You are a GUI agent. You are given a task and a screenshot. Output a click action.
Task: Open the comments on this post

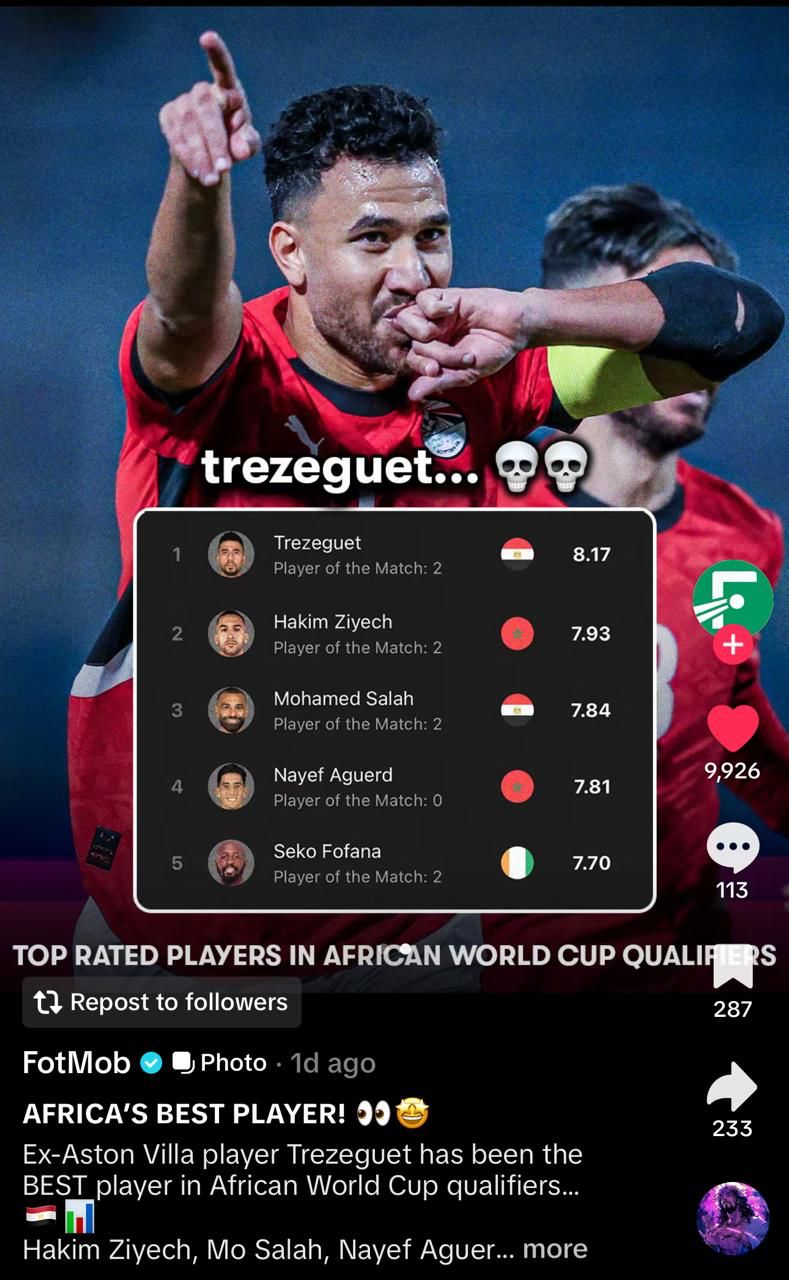pos(732,848)
